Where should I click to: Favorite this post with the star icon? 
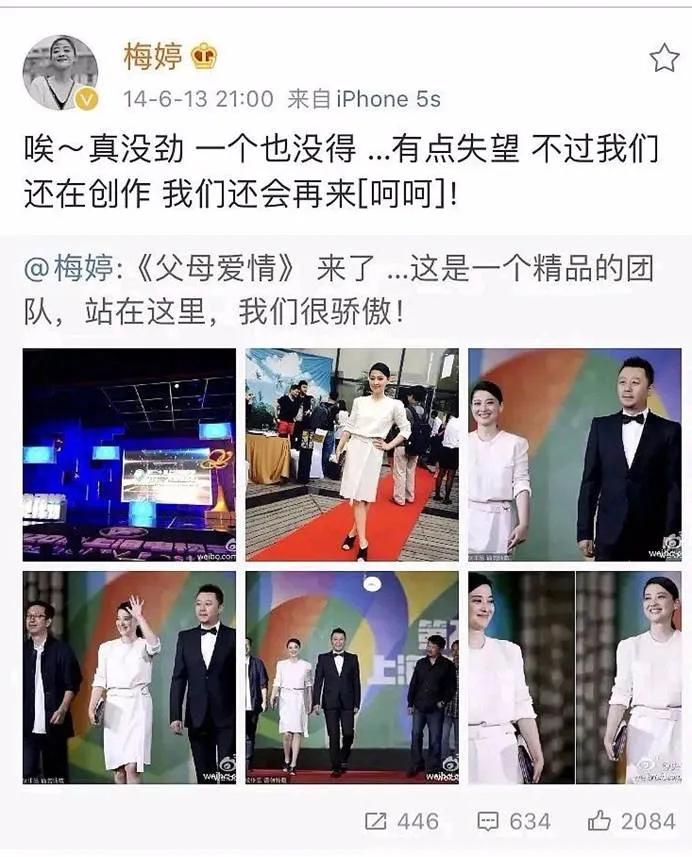(664, 58)
